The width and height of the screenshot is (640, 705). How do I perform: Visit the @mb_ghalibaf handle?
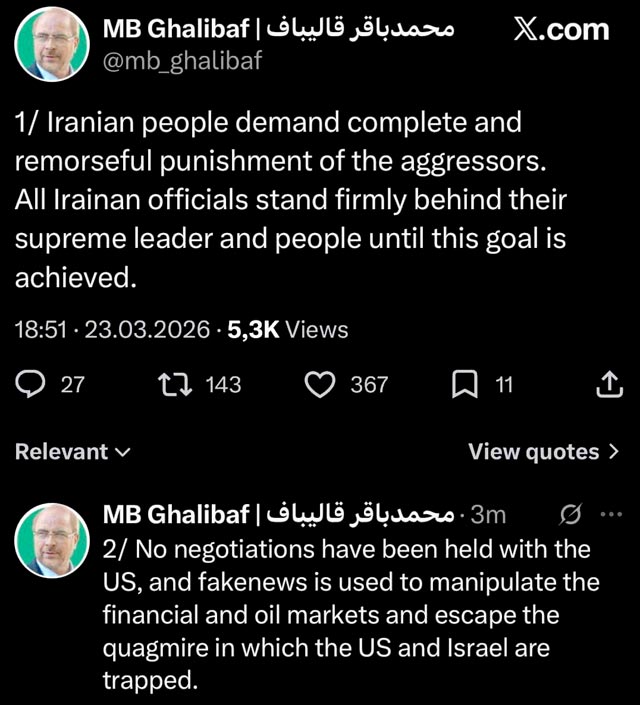coord(182,60)
